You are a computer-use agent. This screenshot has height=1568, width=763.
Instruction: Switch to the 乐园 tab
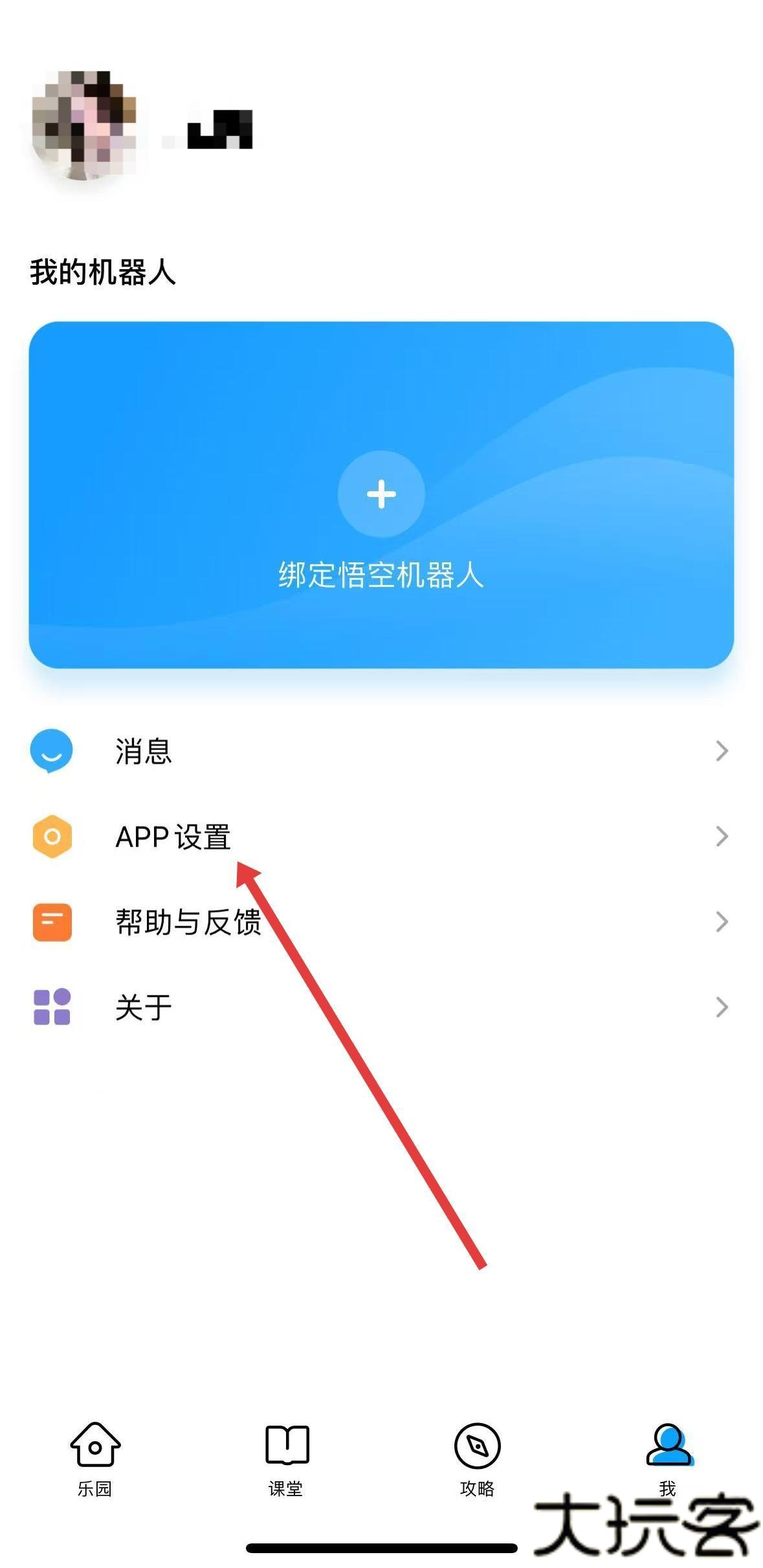click(95, 1457)
